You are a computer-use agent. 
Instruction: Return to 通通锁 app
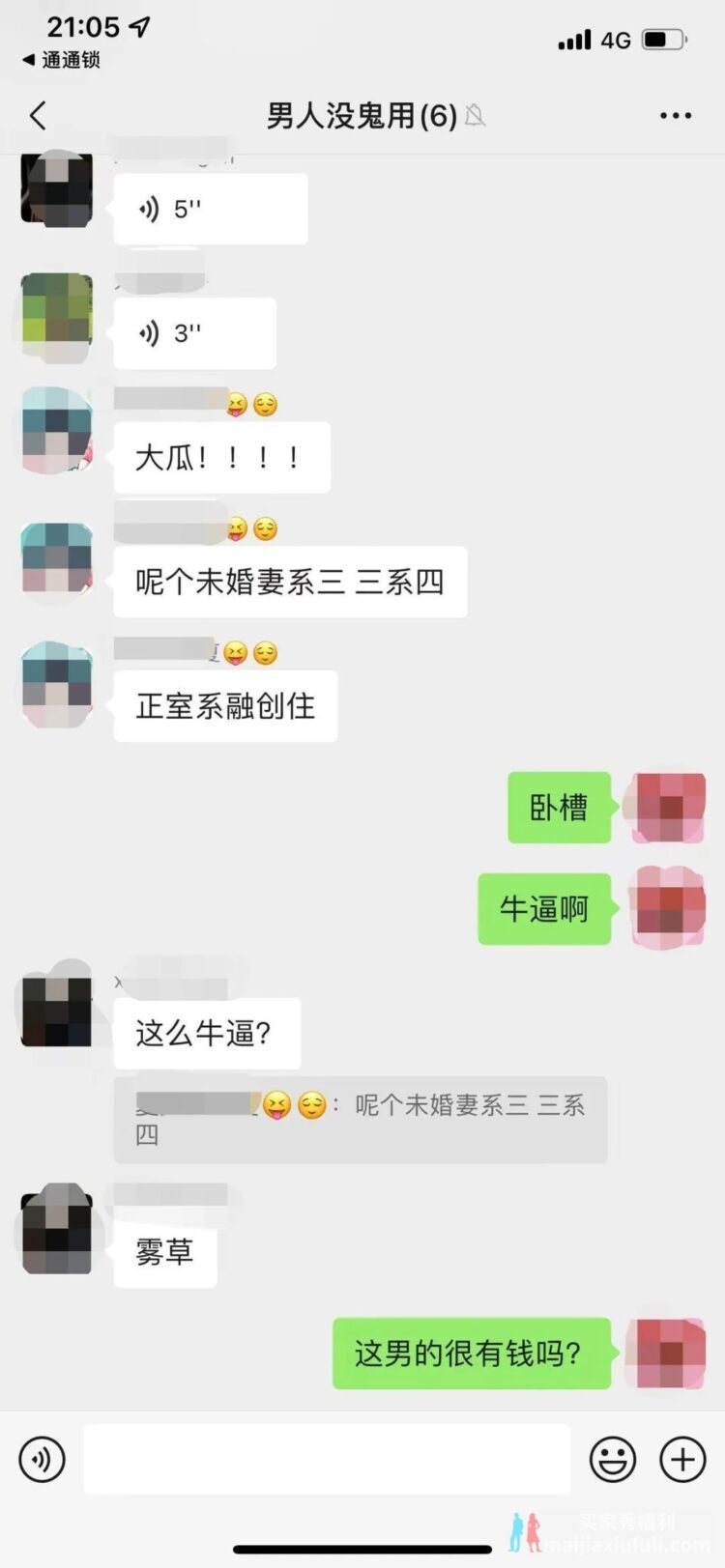(61, 60)
